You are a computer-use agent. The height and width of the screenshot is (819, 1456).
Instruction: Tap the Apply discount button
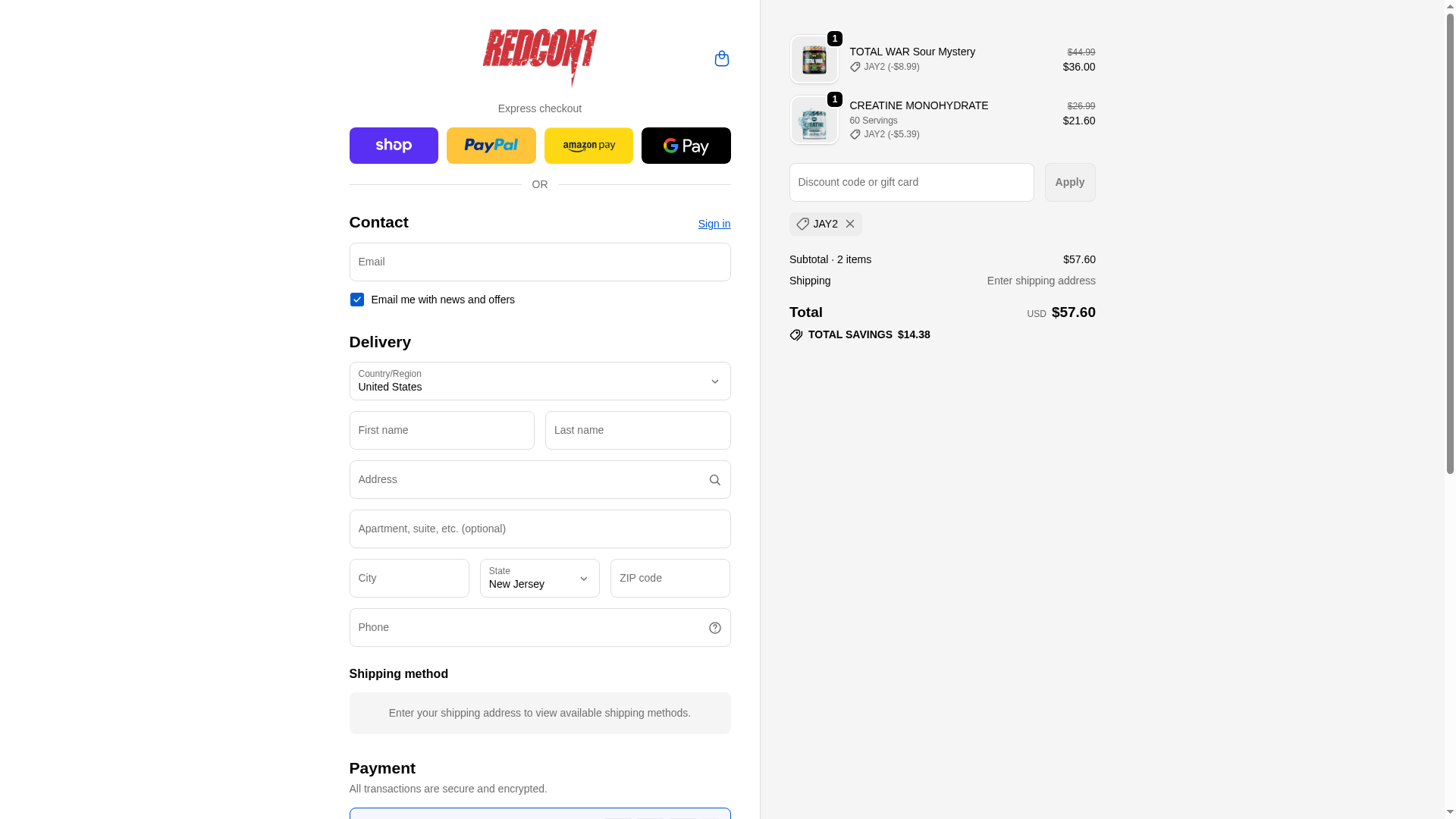(x=1069, y=182)
